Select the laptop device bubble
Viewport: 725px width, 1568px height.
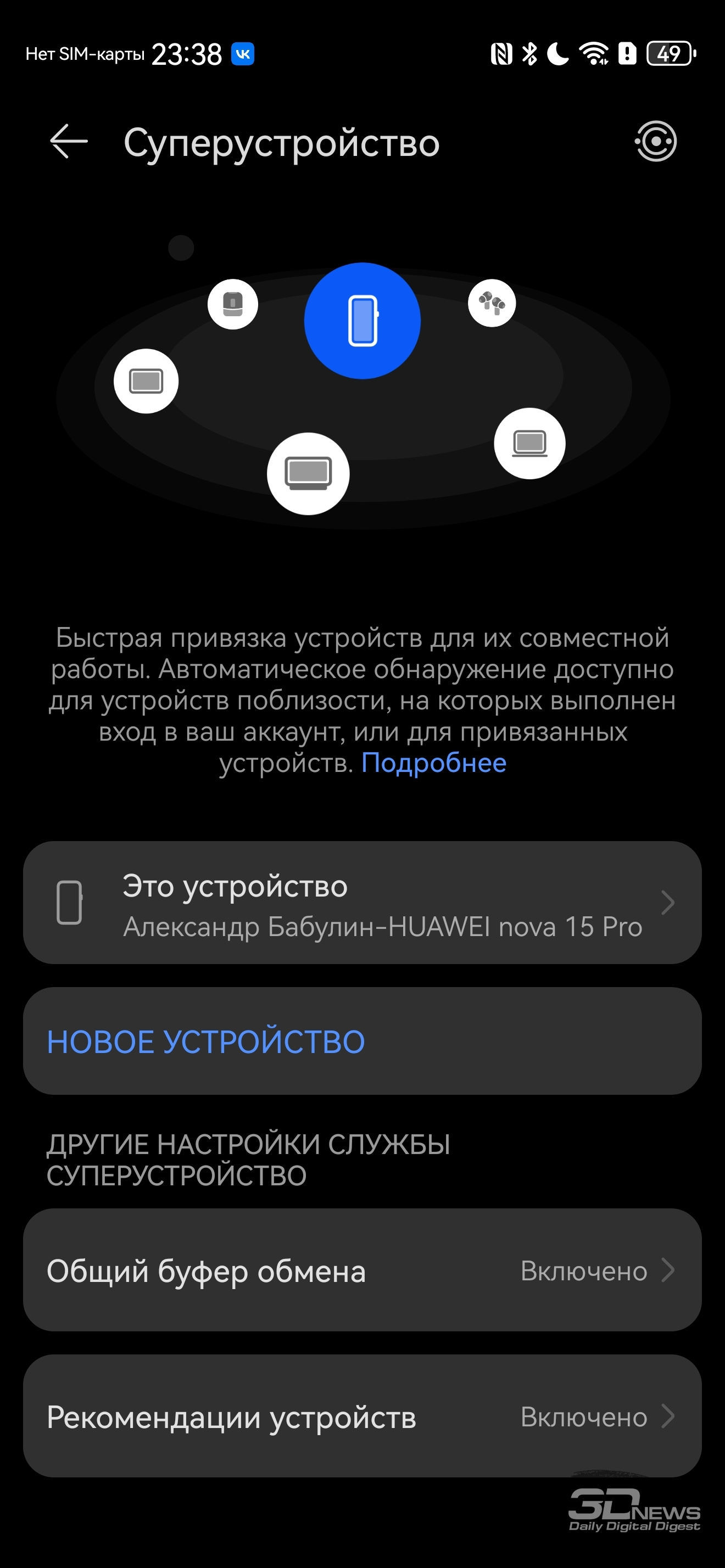coord(529,443)
